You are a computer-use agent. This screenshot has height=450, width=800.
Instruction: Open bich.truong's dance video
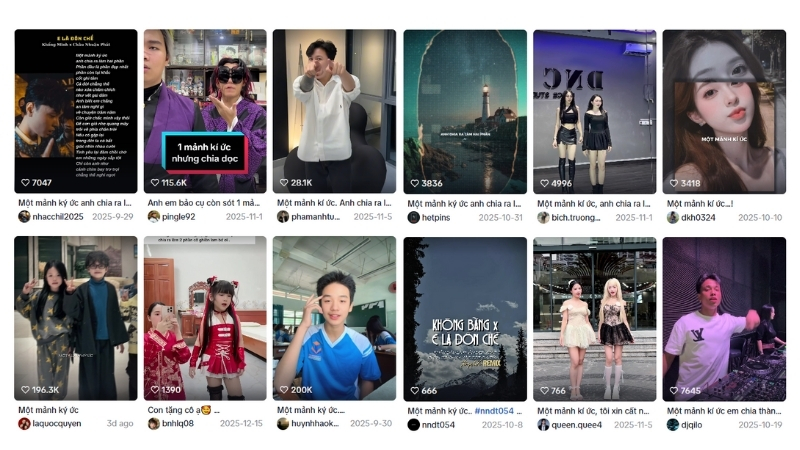(x=594, y=110)
